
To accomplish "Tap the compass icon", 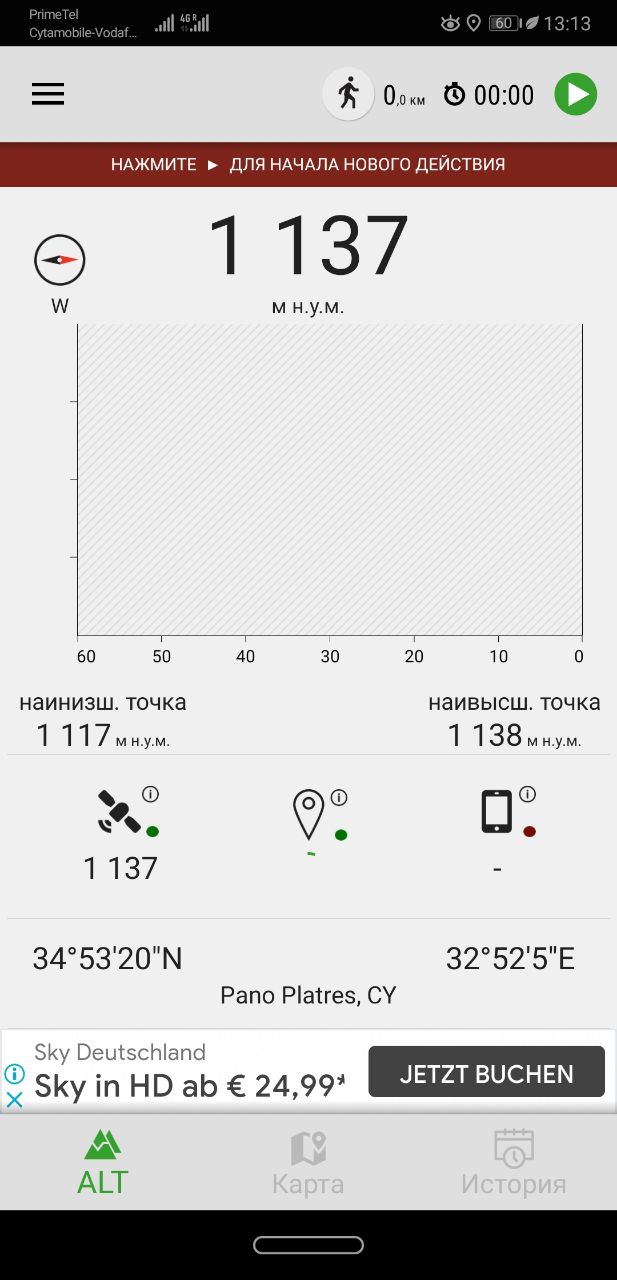I will 60,260.
